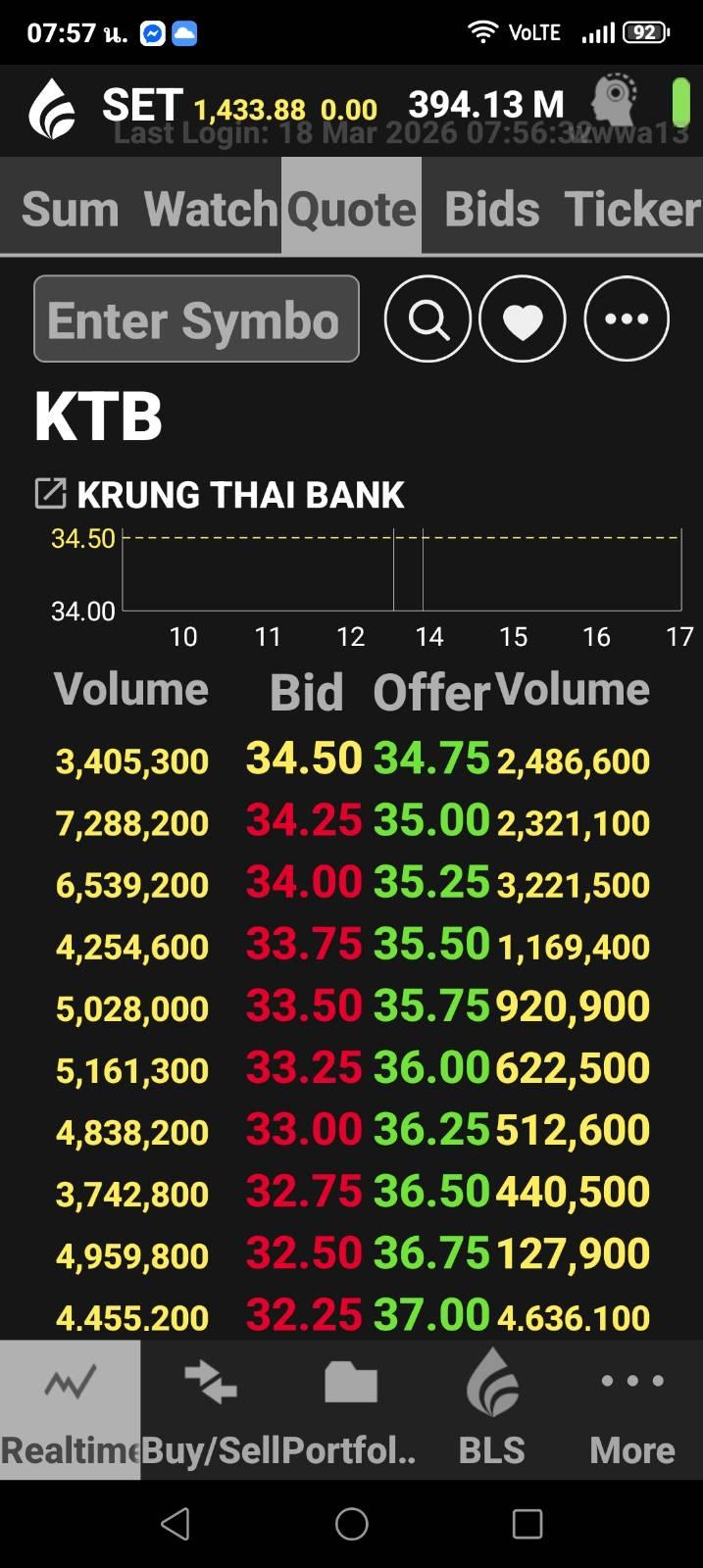Select the Bids tab
This screenshot has height=1568, width=703.
(491, 209)
